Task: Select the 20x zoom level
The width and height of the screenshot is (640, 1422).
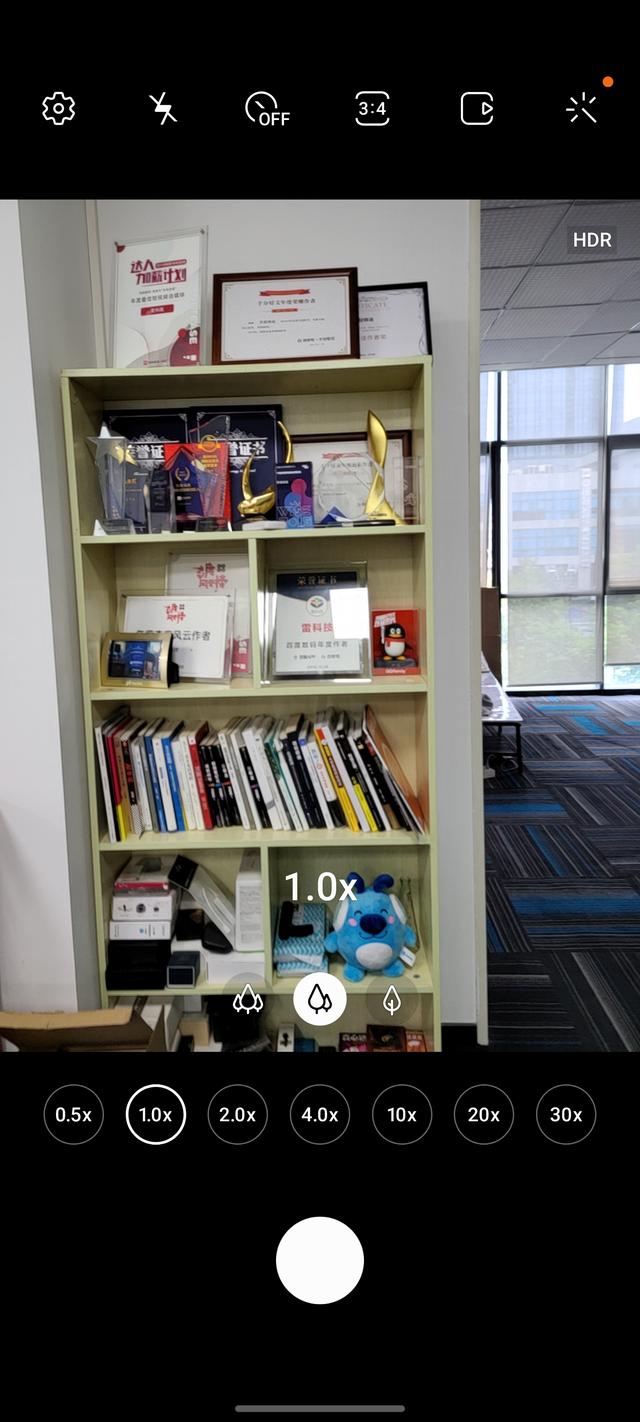Action: click(x=484, y=1114)
